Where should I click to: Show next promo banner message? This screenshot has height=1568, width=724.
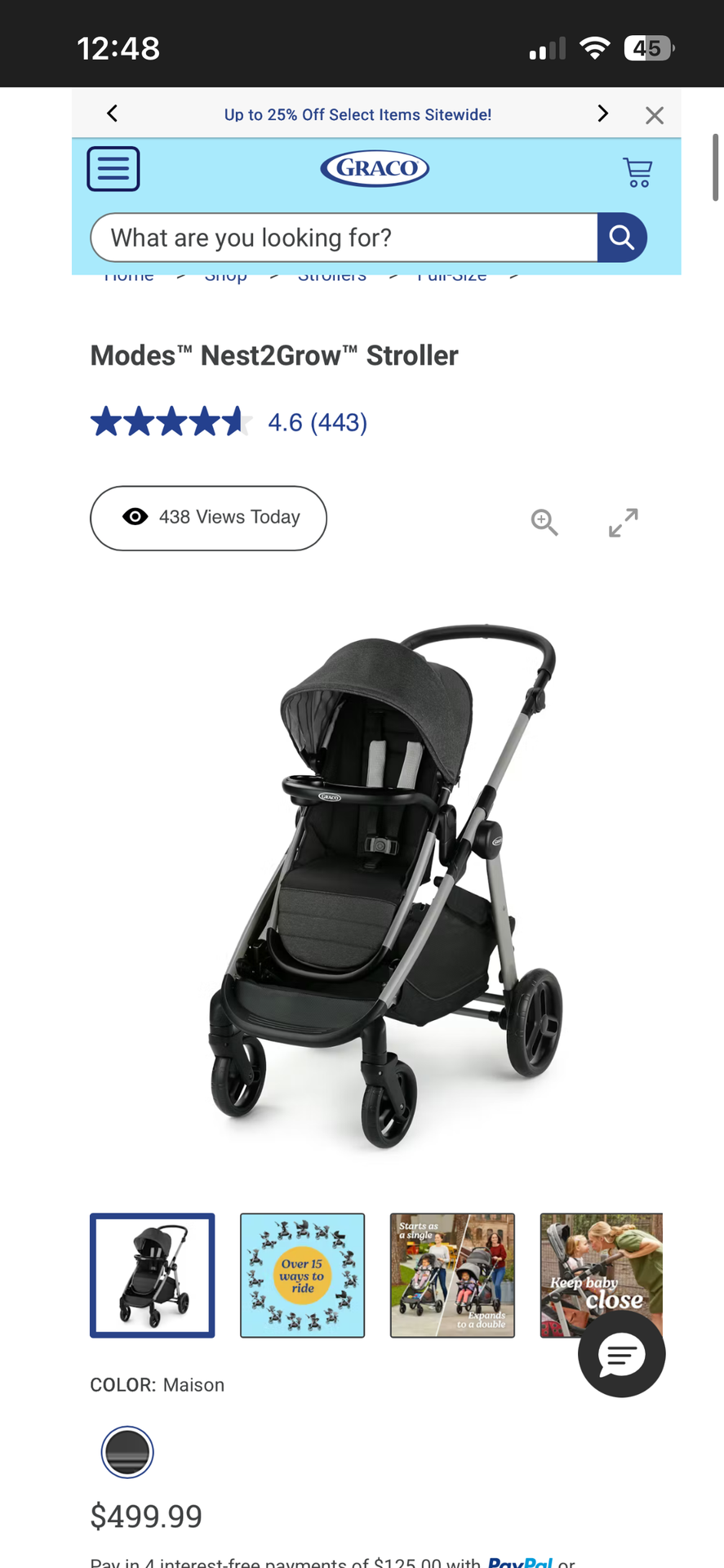602,114
